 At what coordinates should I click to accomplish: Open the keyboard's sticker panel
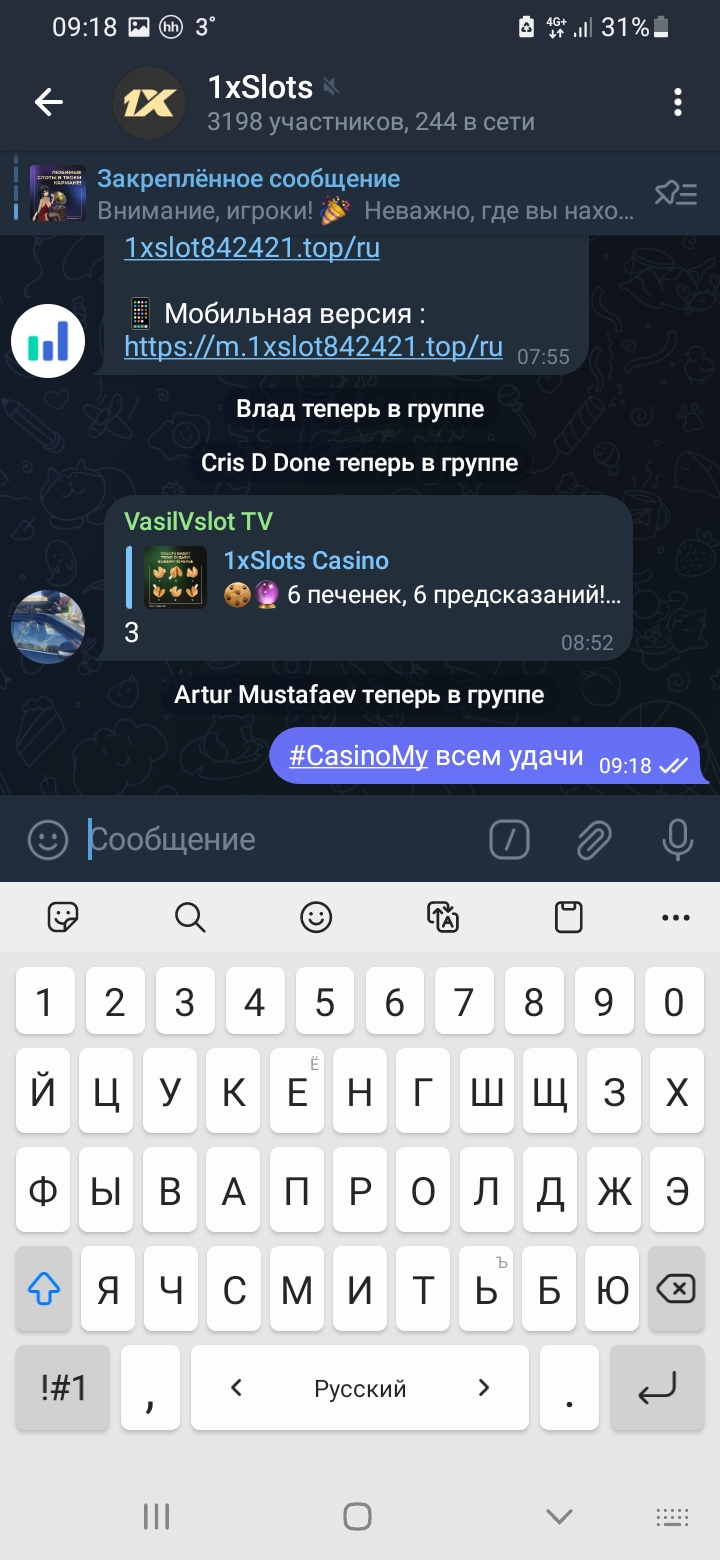(64, 917)
